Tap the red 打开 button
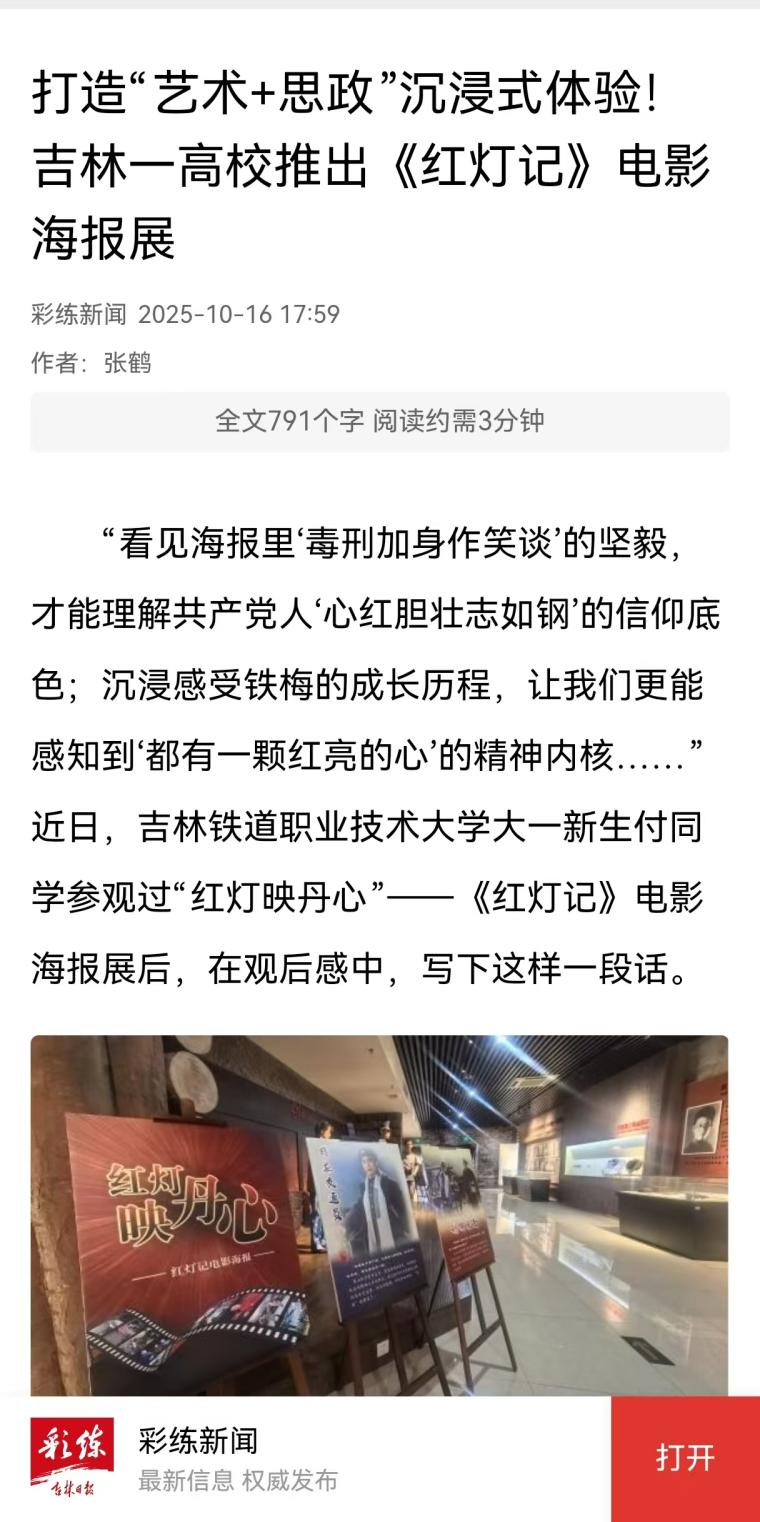Screen dimensions: 760x1522 [x=685, y=1458]
